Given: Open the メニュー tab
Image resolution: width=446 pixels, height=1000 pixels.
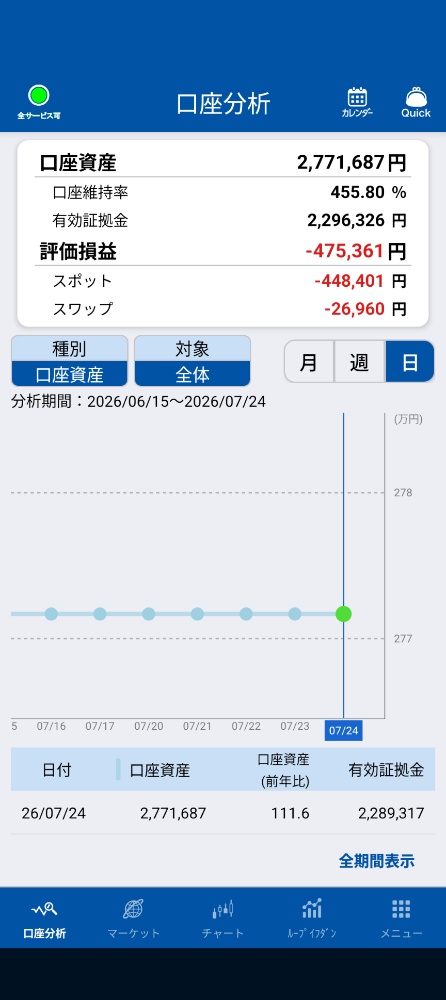Looking at the screenshot, I should click(401, 918).
